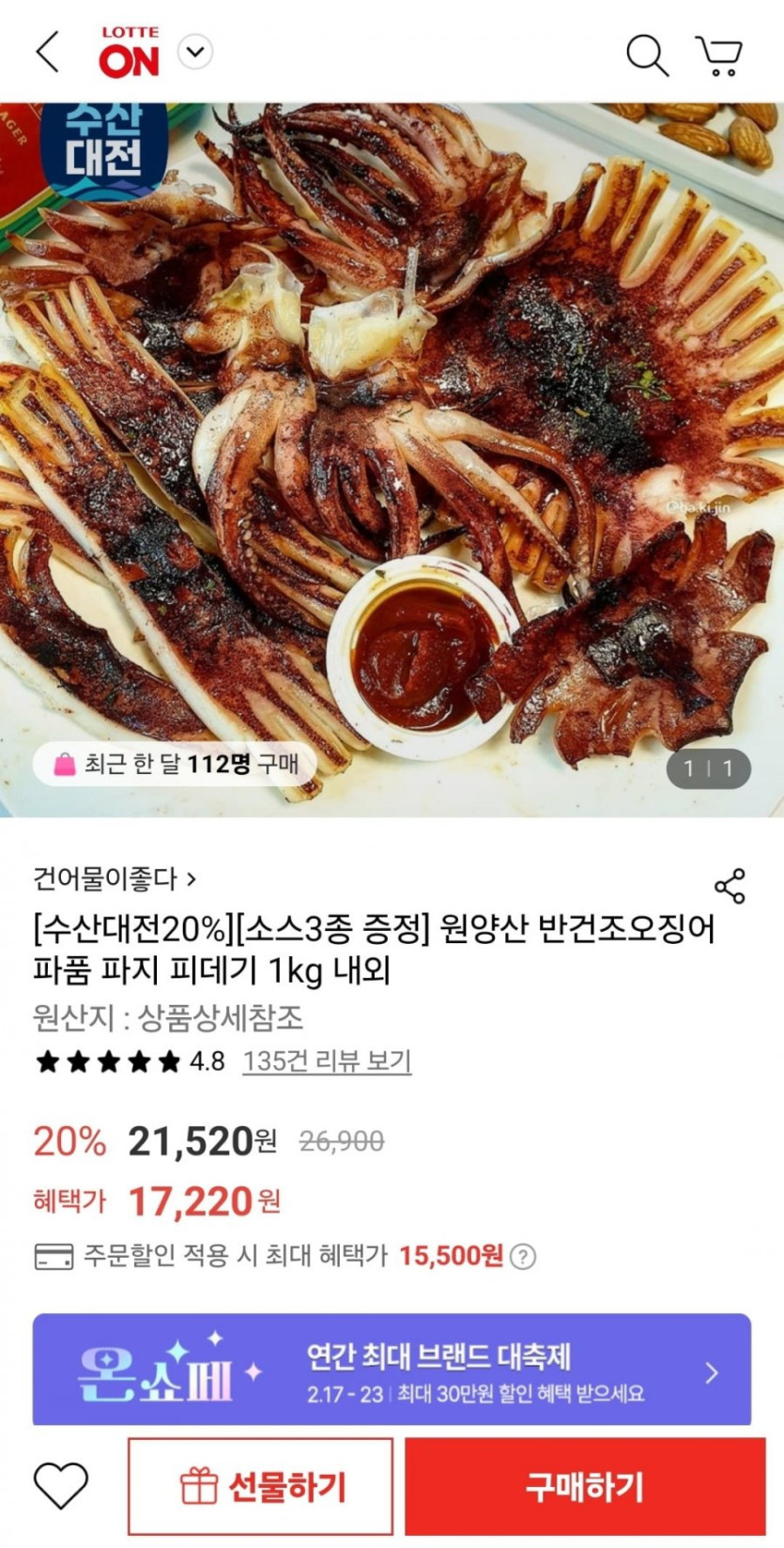Share this squid product
Viewport: 784px width, 1548px height.
[x=730, y=886]
